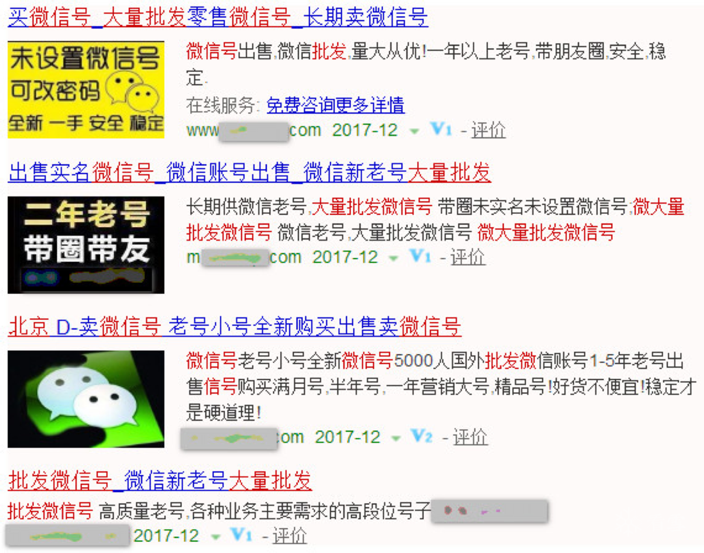
Task: Tap '评价' under 买微信号 result
Action: pos(488,130)
